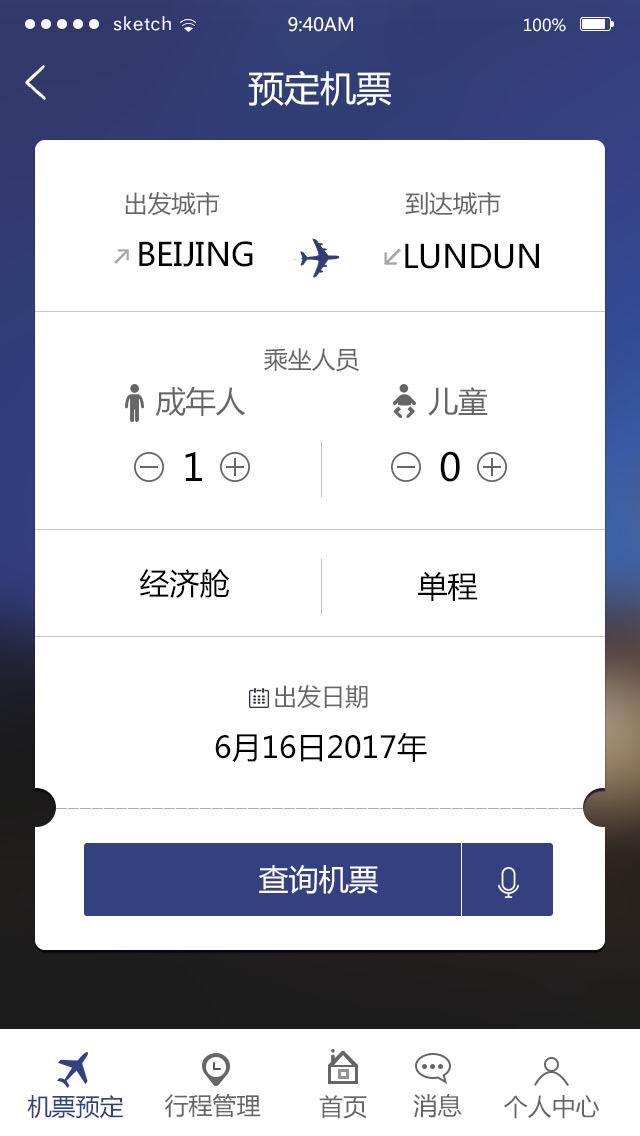Open 行程管理 tab
Viewport: 640px width, 1136px height.
point(213,1085)
